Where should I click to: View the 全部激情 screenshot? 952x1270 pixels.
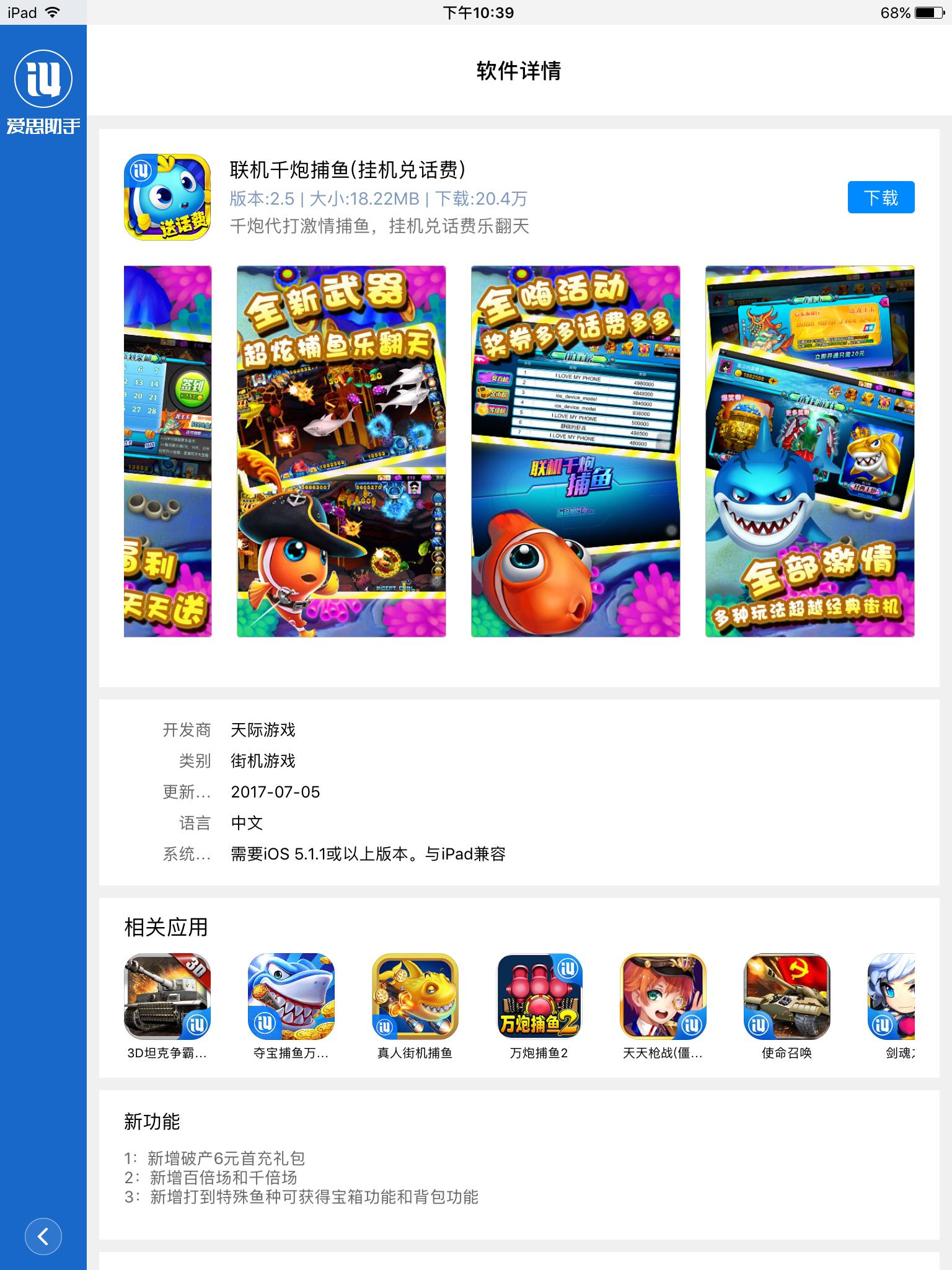(809, 451)
